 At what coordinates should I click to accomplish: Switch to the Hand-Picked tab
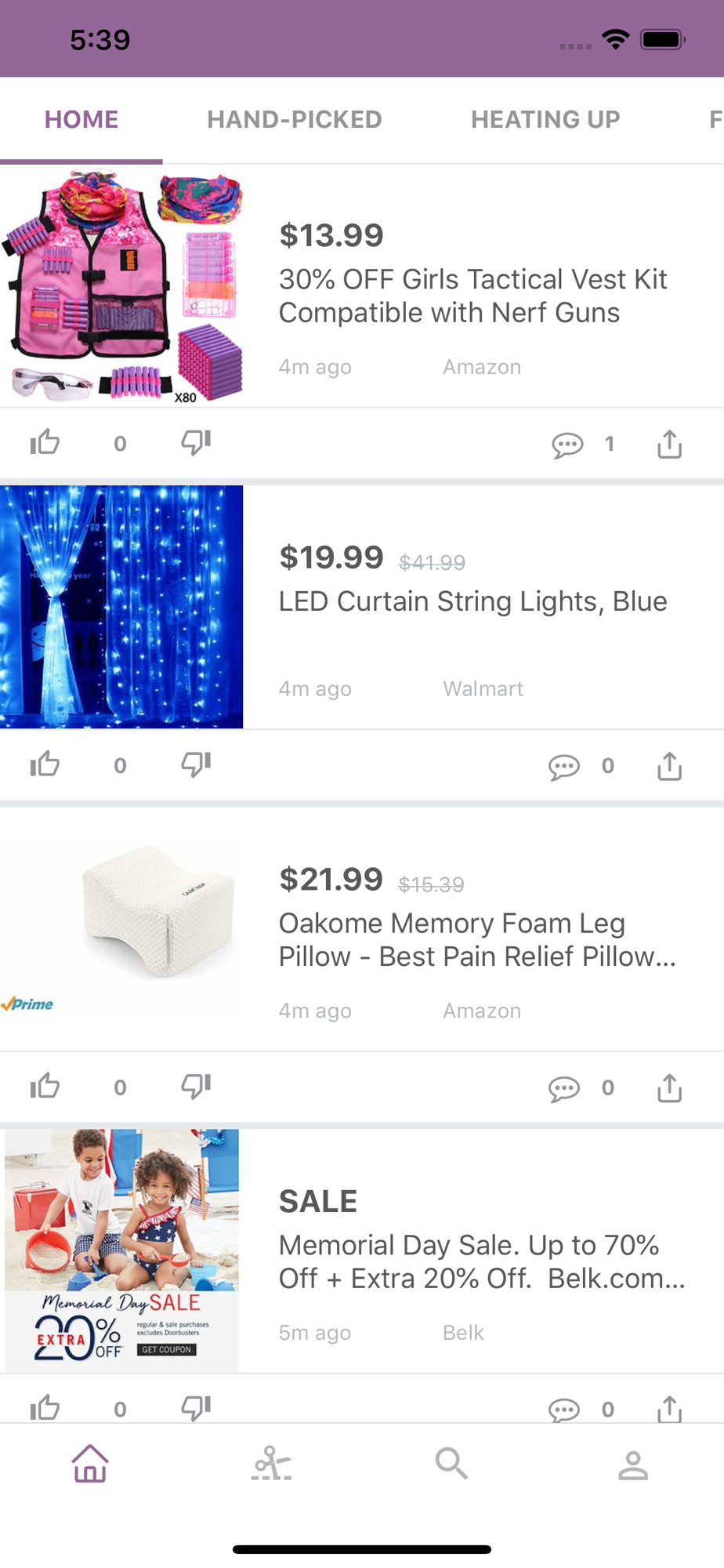click(294, 119)
